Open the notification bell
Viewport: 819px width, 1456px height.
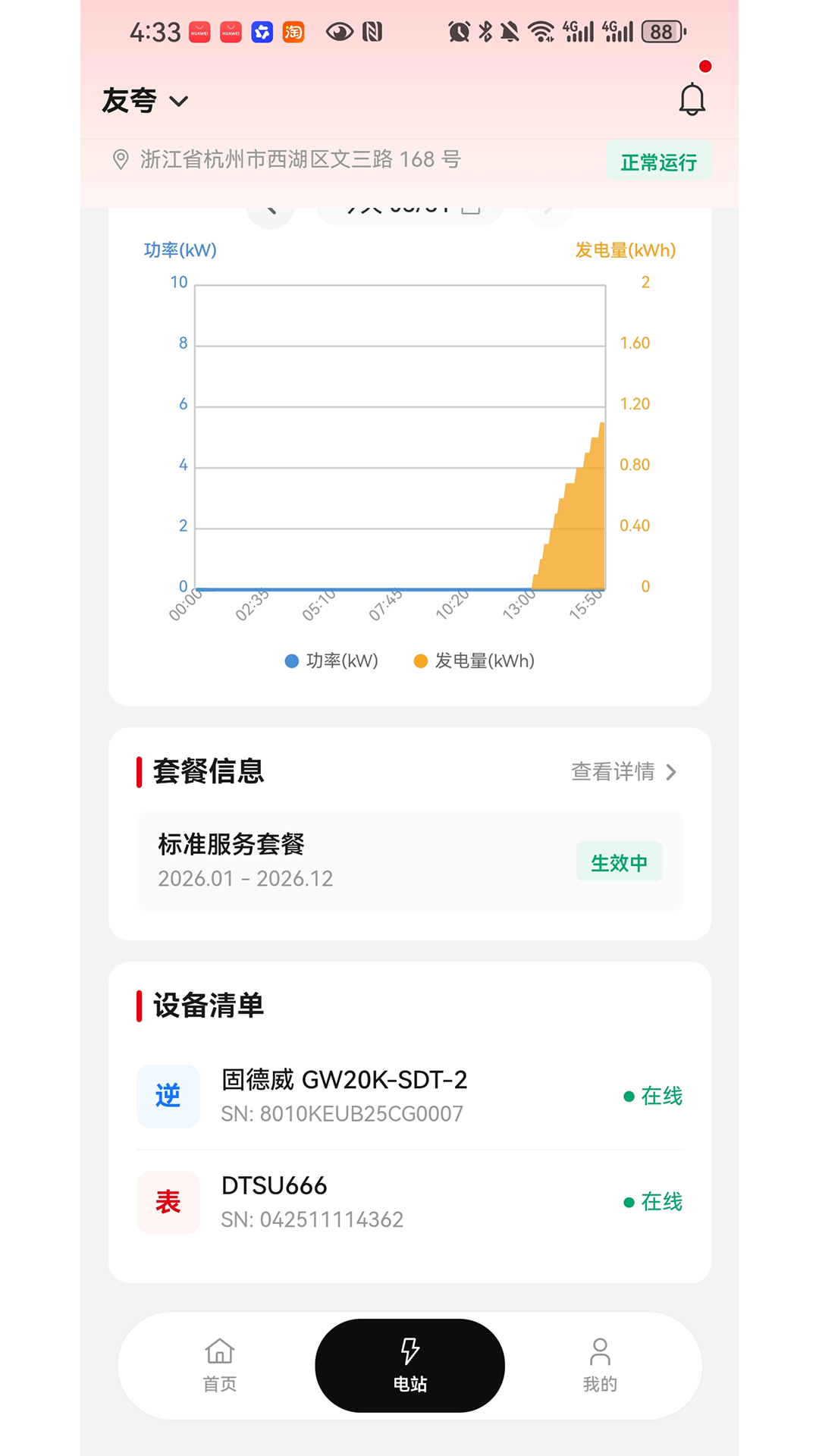[691, 98]
